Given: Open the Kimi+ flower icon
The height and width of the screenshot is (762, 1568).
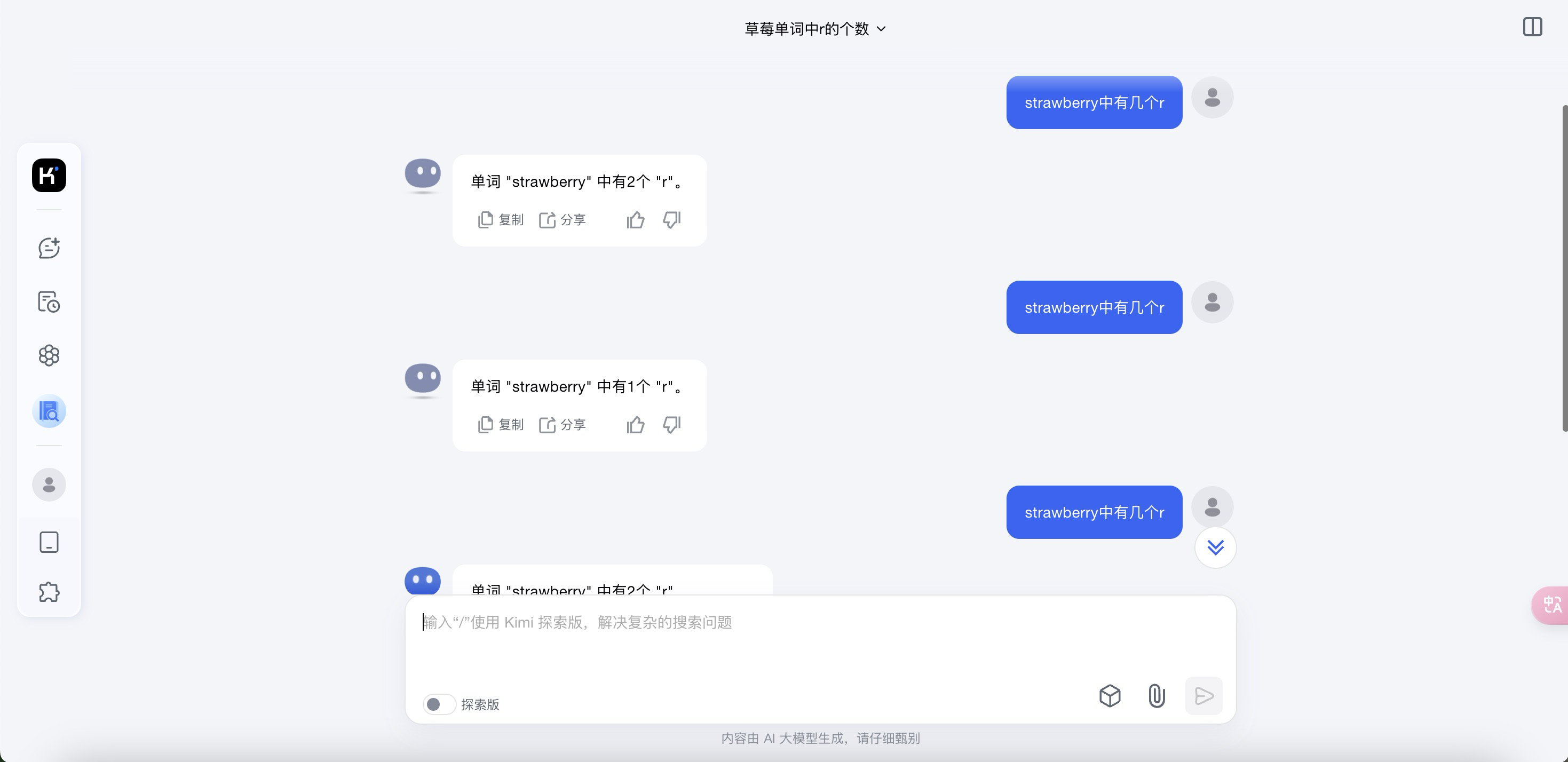Looking at the screenshot, I should coord(49,355).
